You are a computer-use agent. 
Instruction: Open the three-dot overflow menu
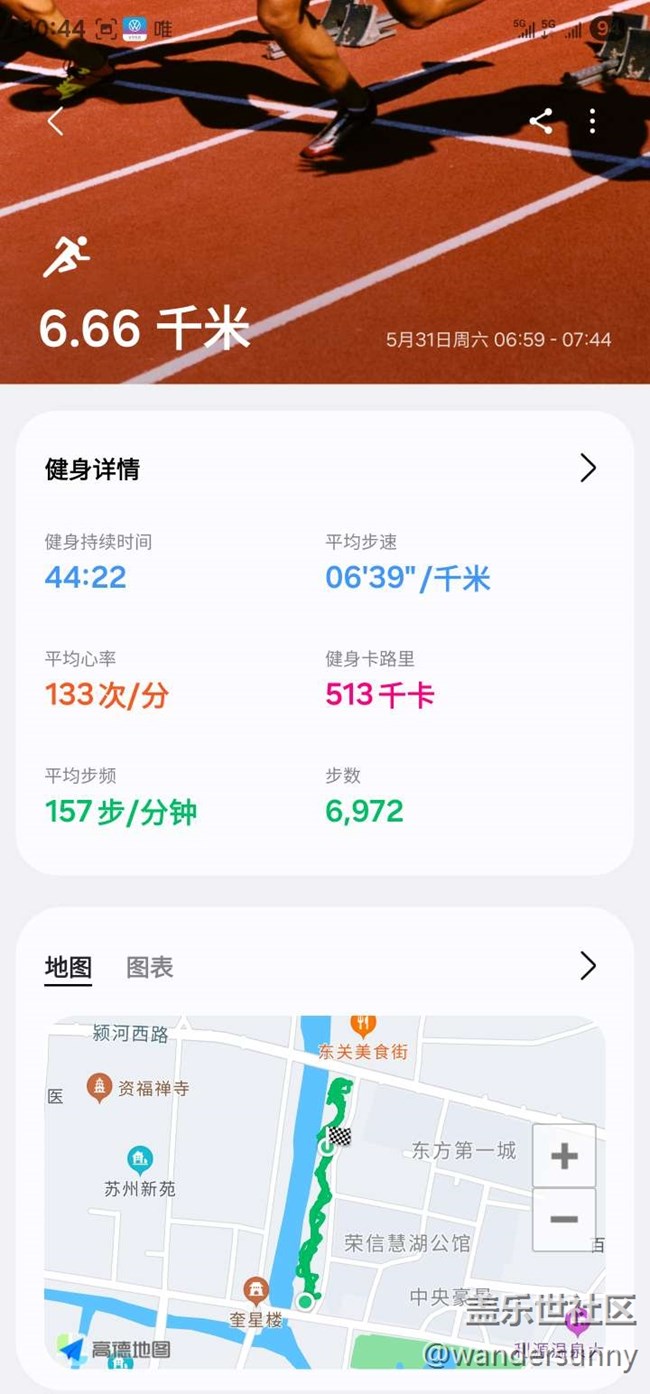[x=593, y=122]
